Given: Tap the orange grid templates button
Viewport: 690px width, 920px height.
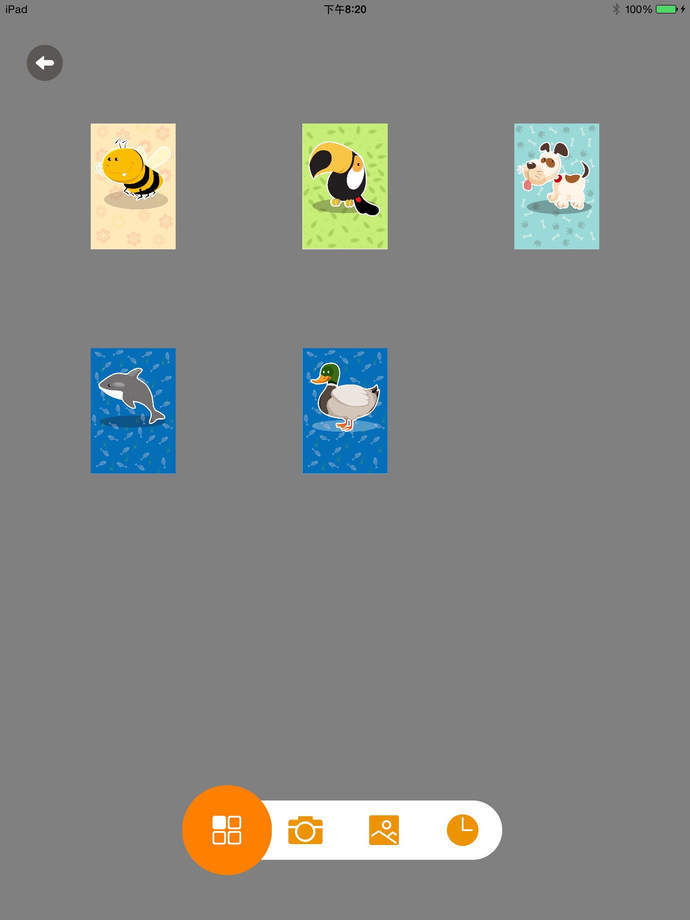Looking at the screenshot, I should [x=227, y=830].
